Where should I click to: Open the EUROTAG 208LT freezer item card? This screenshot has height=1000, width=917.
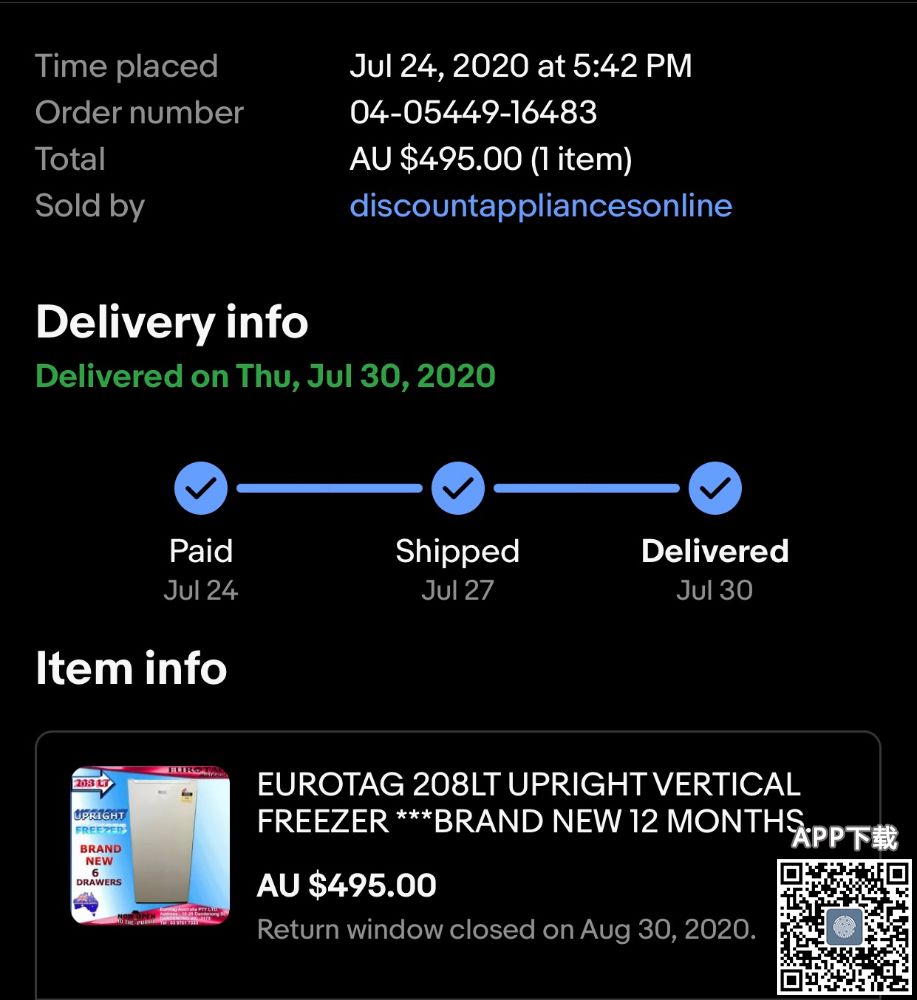coord(529,803)
